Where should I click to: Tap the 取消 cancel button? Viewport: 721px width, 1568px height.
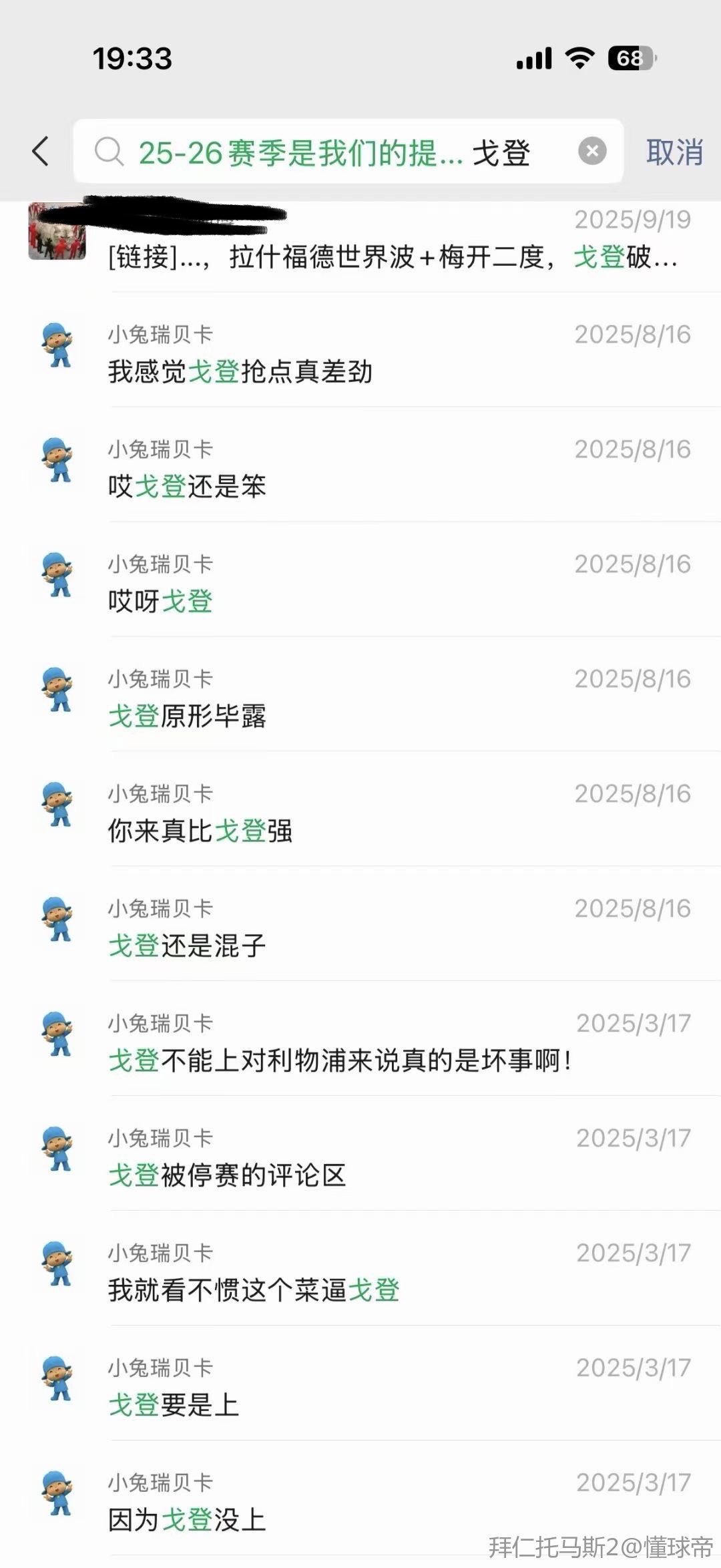pos(674,152)
